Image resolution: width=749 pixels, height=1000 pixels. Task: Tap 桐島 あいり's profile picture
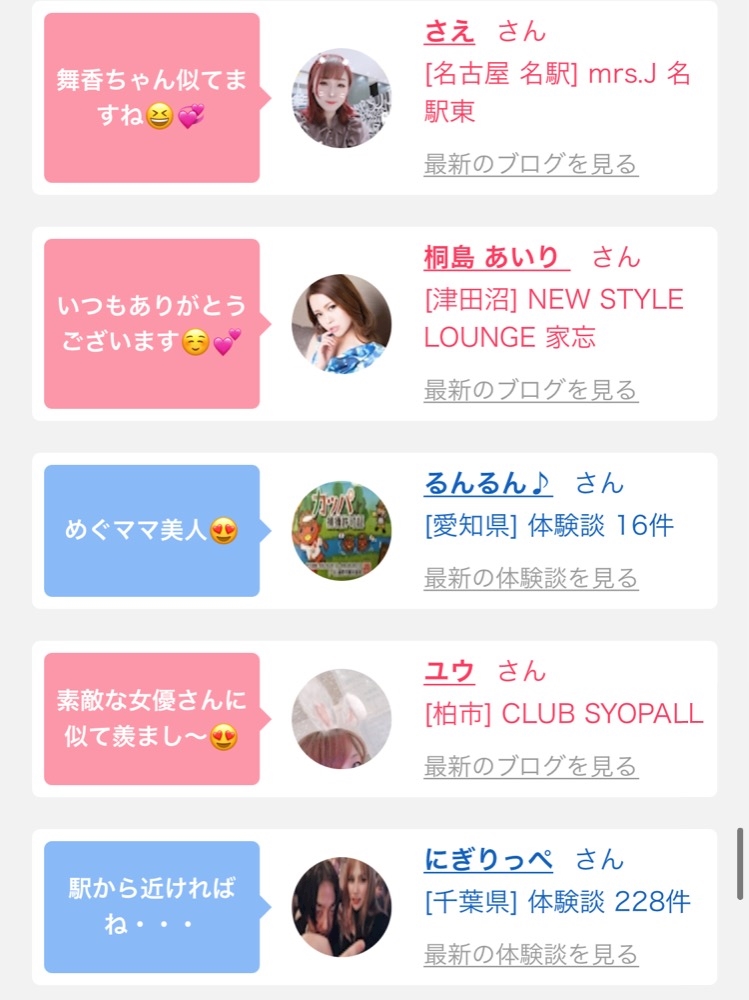pos(341,324)
